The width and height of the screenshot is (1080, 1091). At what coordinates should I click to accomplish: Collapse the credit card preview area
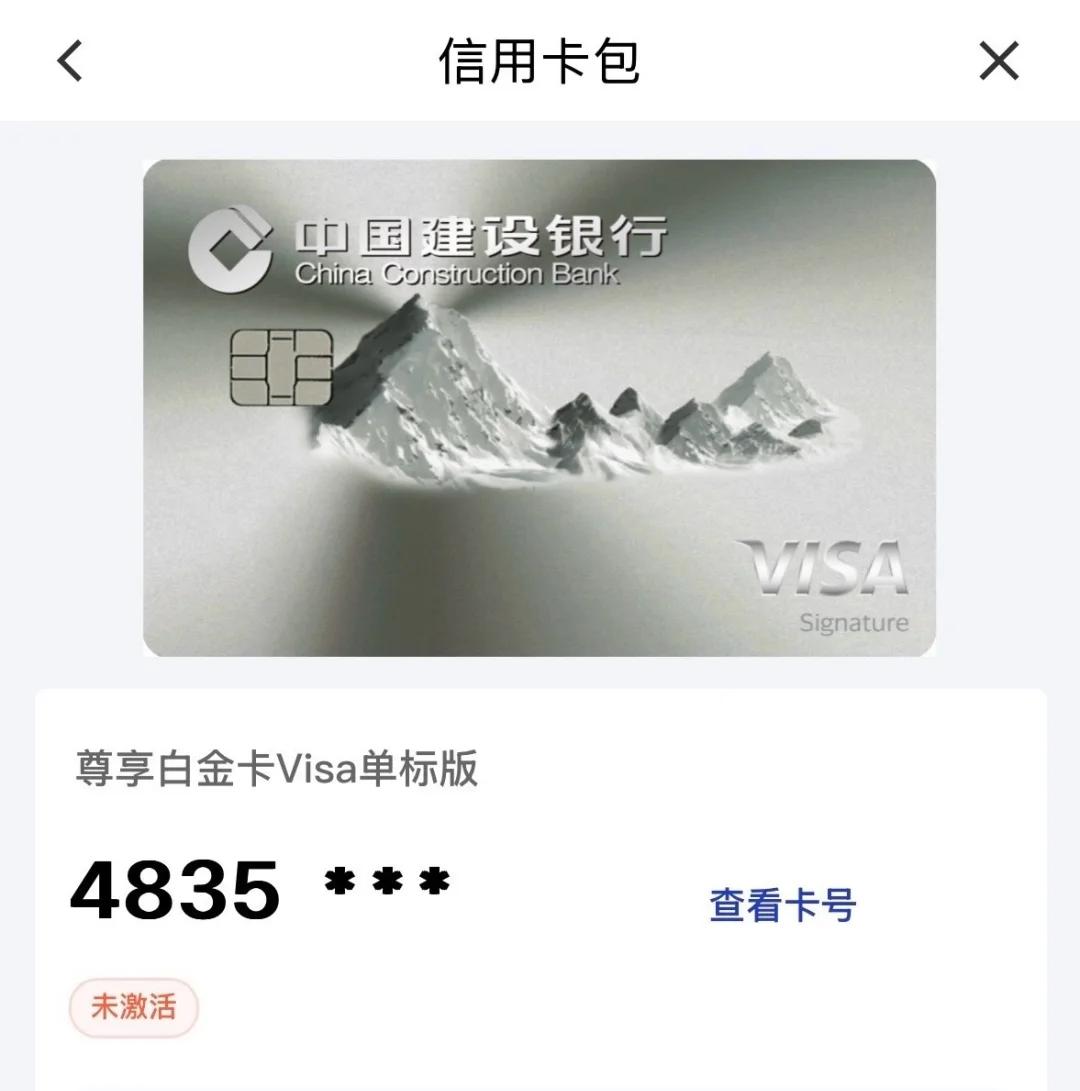point(540,405)
